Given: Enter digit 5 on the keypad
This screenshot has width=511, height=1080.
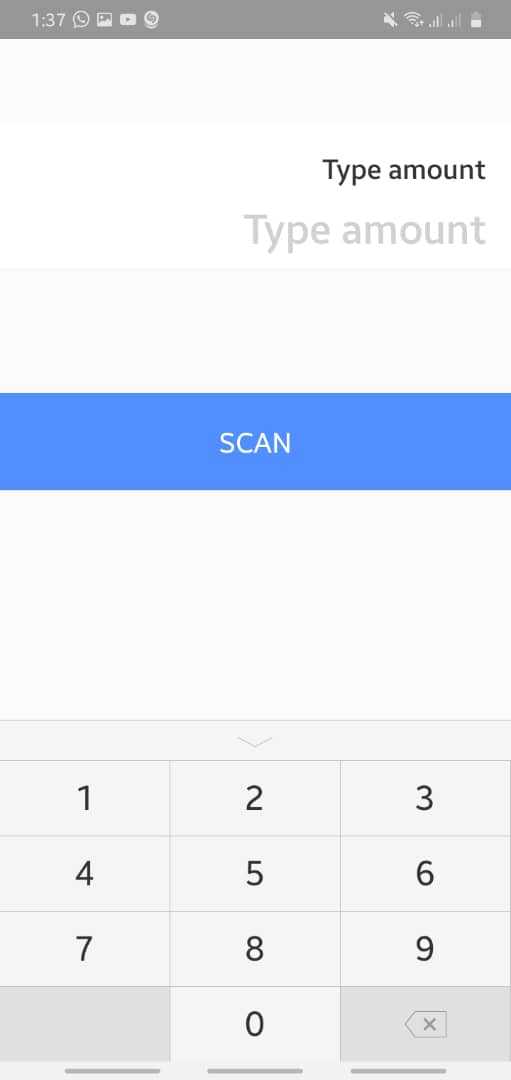Looking at the screenshot, I should coord(255,873).
